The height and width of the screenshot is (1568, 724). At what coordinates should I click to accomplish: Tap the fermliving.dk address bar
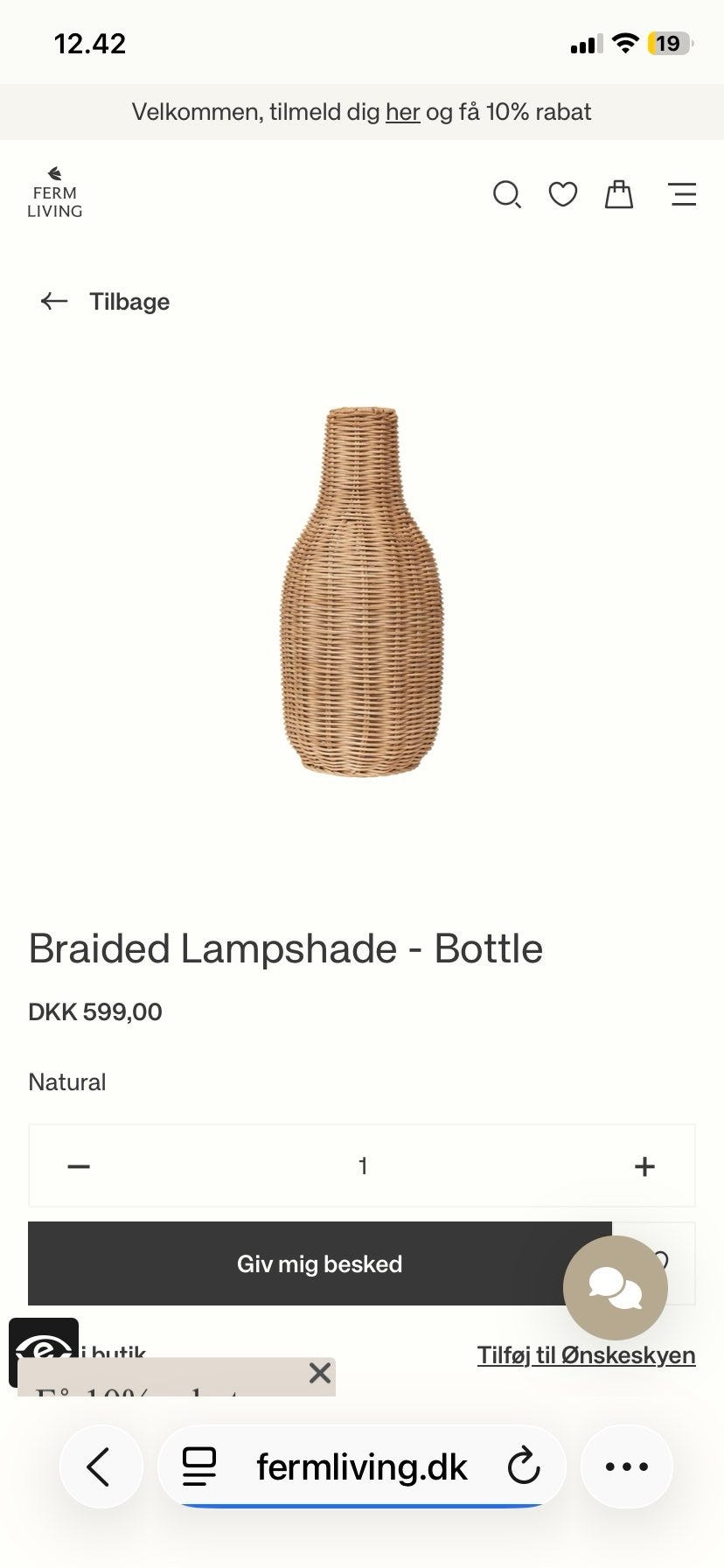tap(362, 1467)
